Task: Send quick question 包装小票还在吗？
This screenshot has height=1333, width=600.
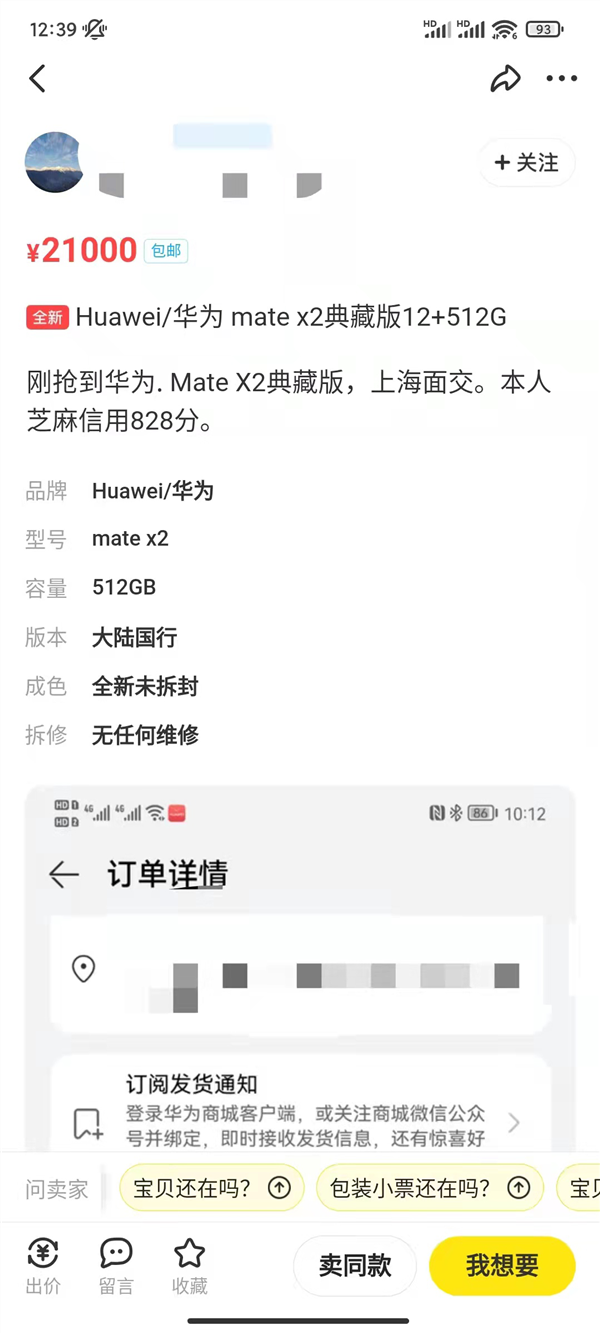Action: (429, 1188)
